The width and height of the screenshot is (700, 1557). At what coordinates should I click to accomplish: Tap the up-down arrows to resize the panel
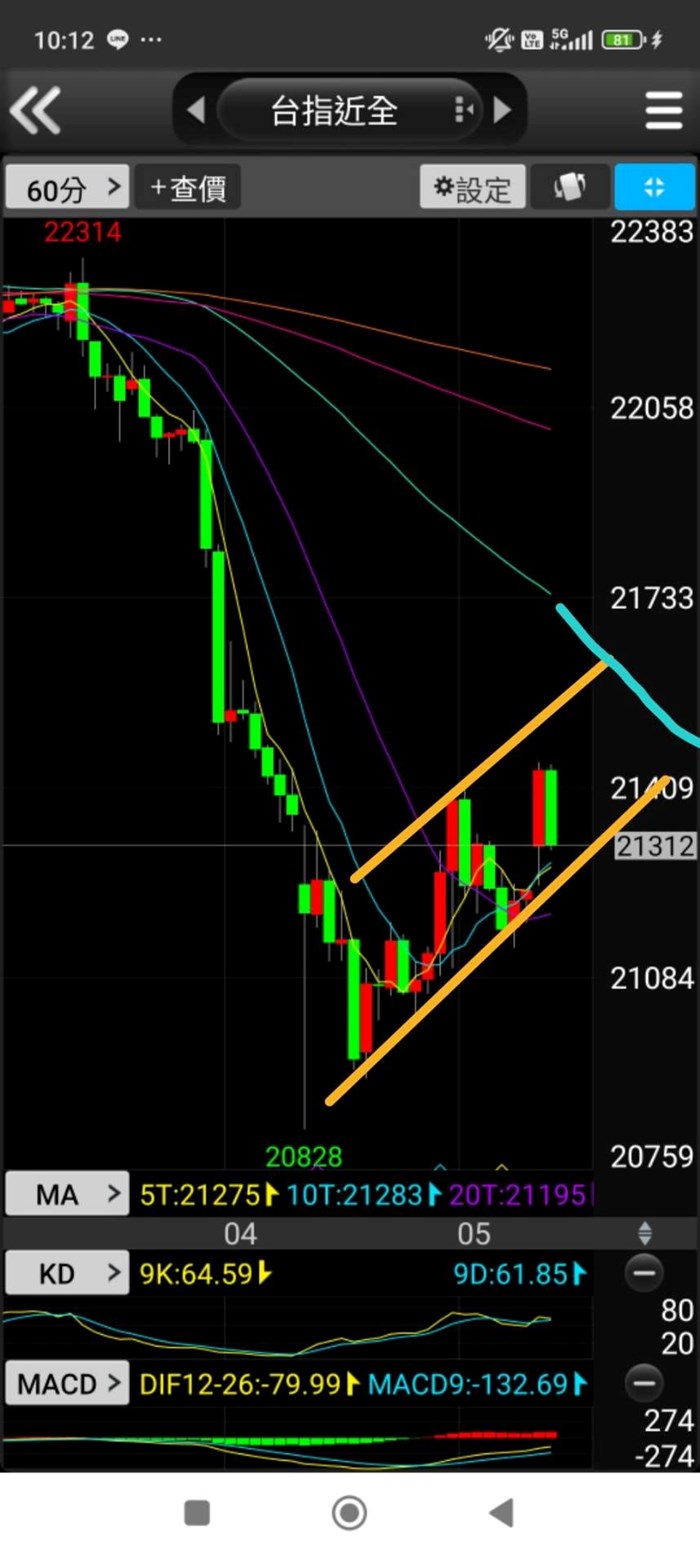(x=645, y=1233)
